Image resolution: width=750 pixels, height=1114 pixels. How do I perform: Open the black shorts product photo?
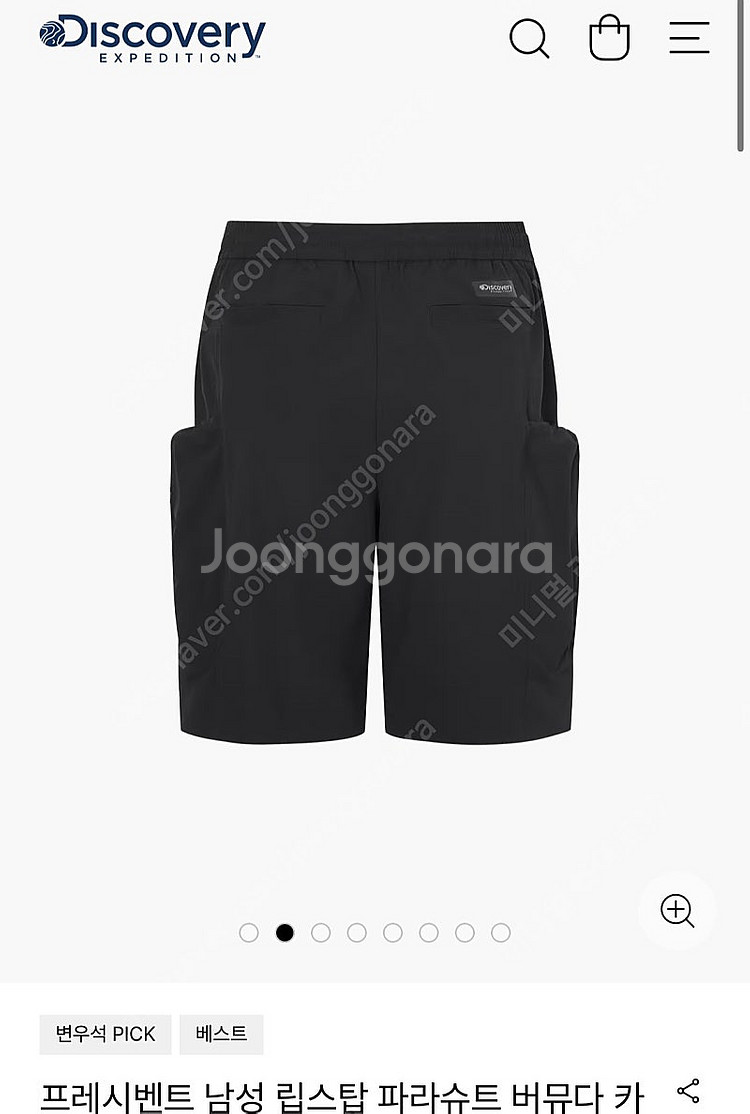[x=375, y=480]
